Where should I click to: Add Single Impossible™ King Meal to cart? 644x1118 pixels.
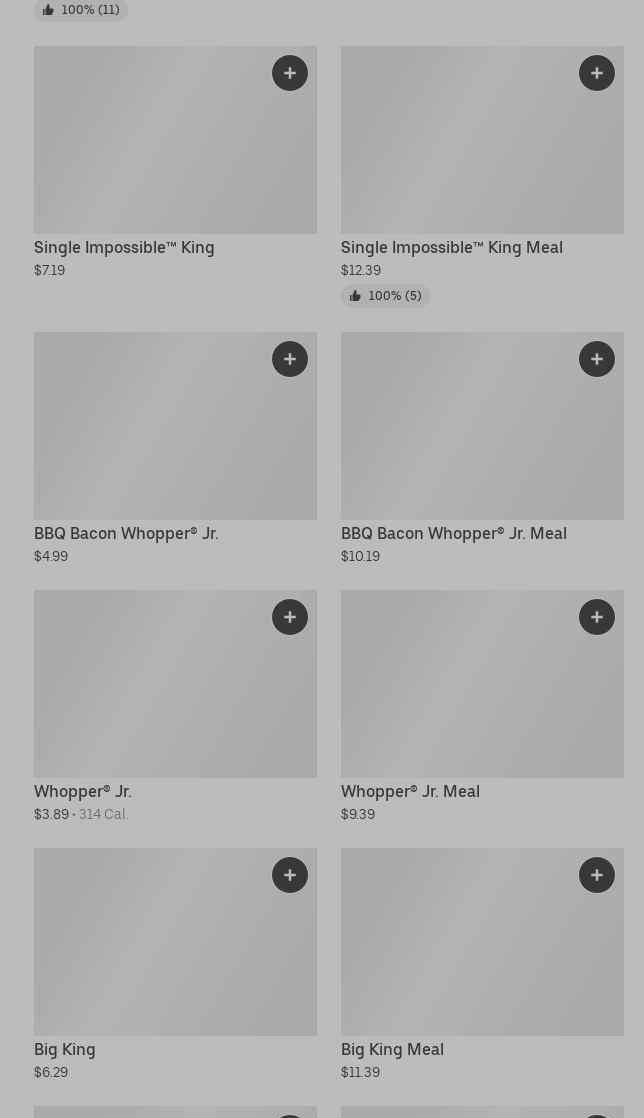597,73
